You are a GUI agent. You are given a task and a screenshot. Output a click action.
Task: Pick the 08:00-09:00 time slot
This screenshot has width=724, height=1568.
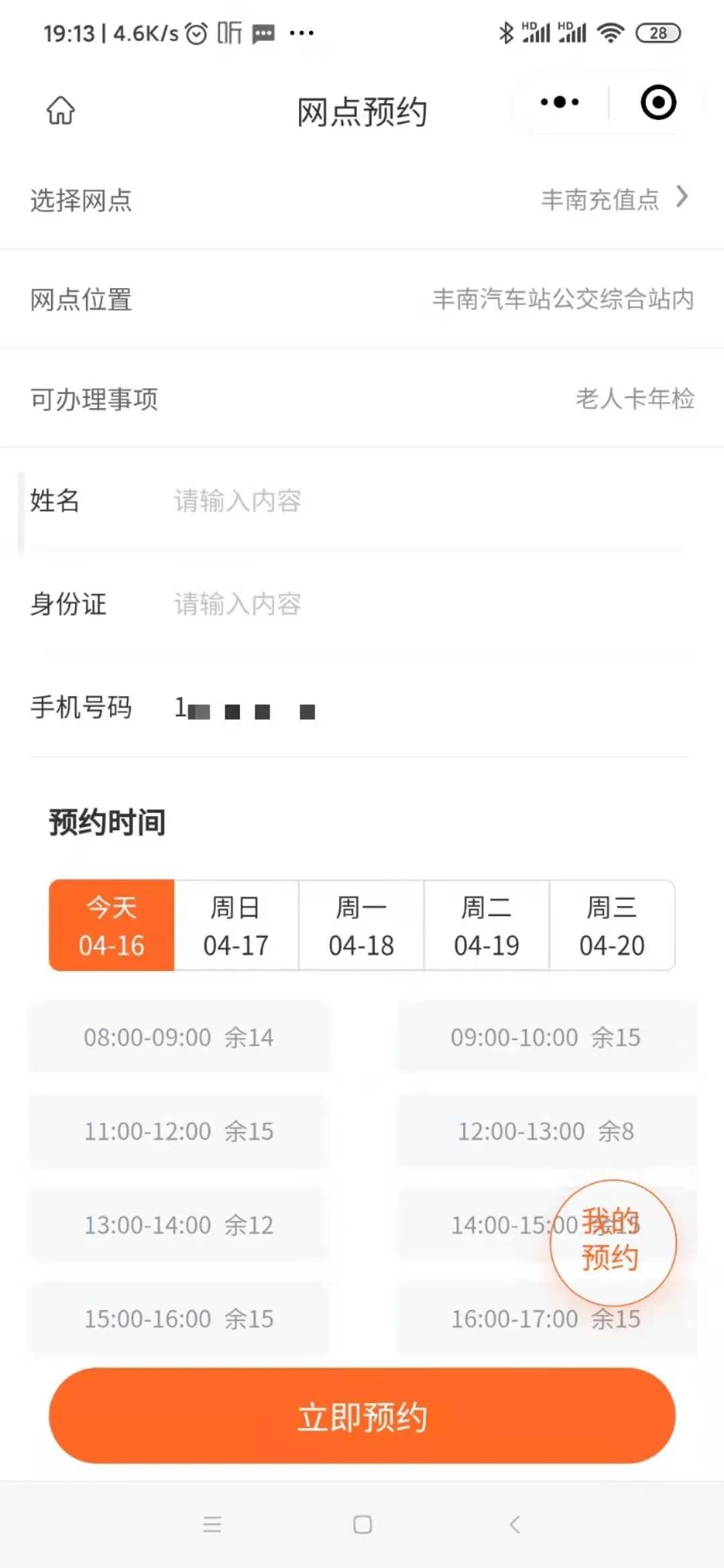coord(179,1037)
